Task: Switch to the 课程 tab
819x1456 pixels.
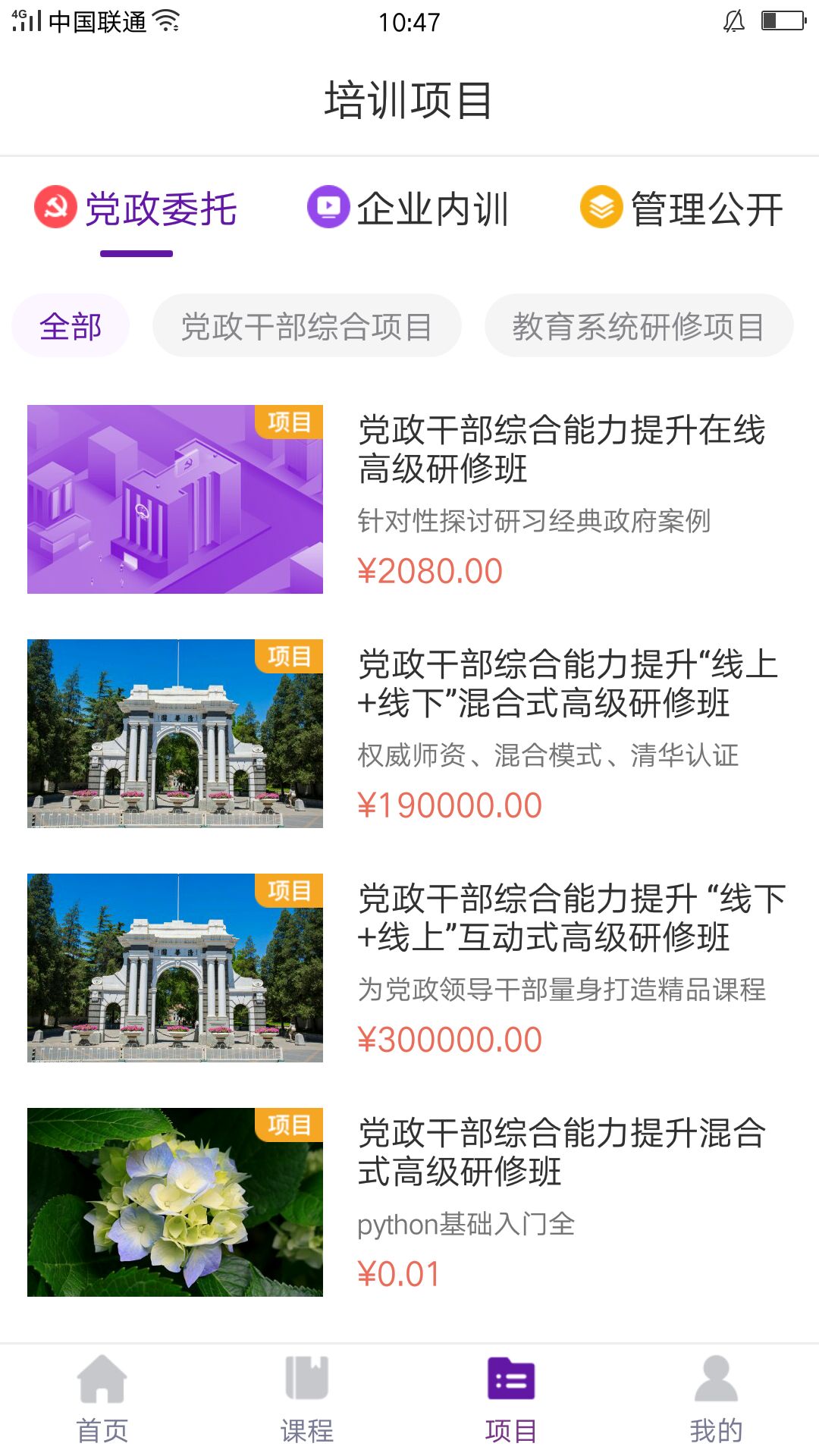Action: click(x=307, y=1400)
